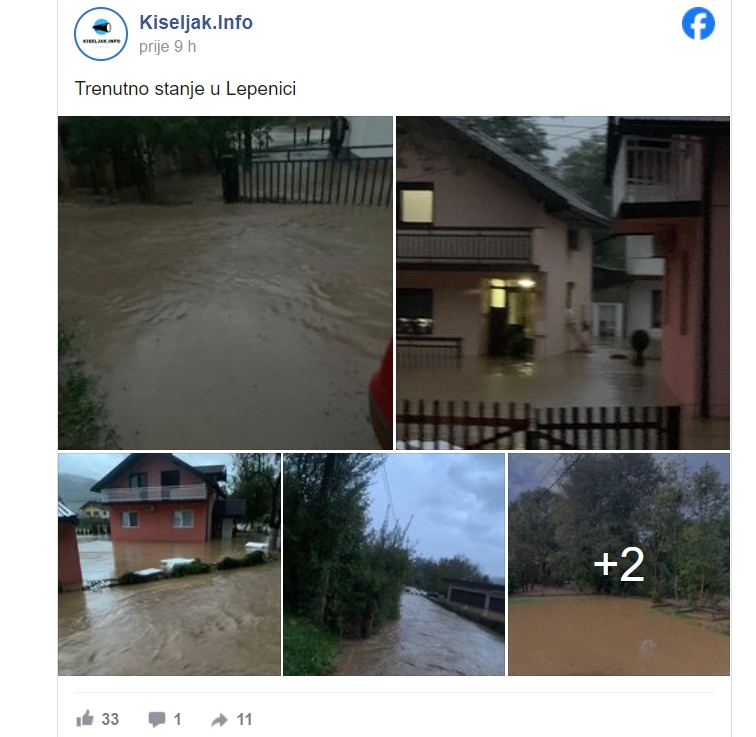Open the Kiseljak.Info page name link
Screen dimensions: 756x737
195,22
